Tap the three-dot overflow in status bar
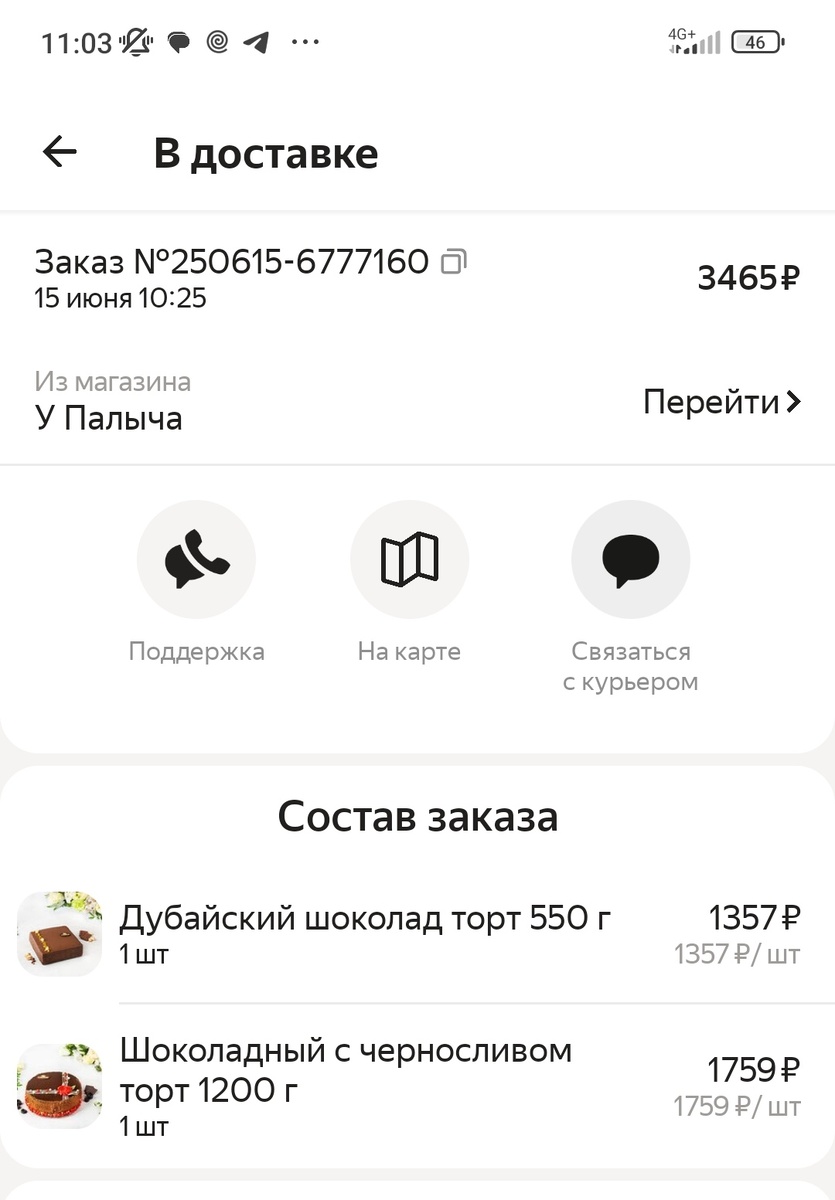The image size is (835, 1200). point(305,42)
